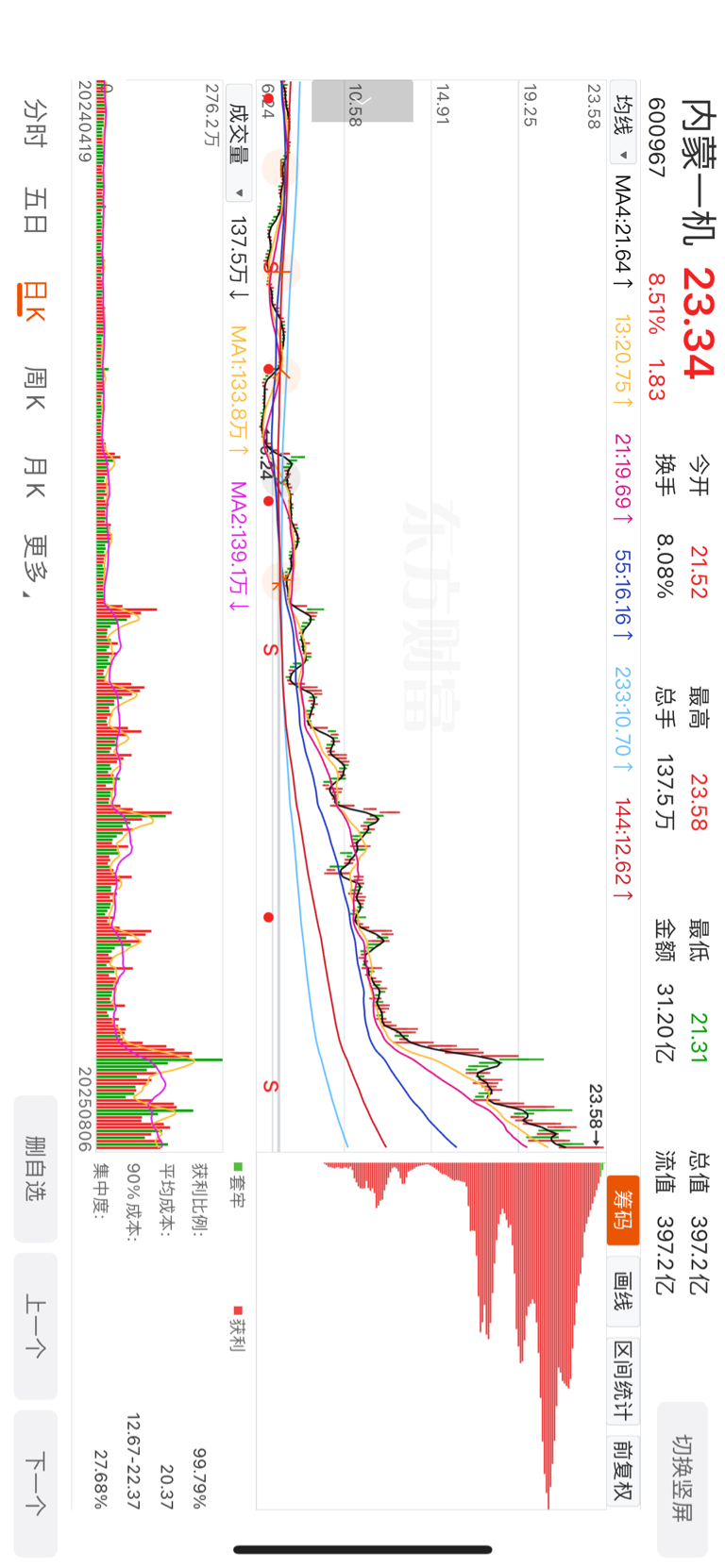Viewport: 725px width, 1568px height.
Task: Open 区间统计 range statistics
Action: coord(623,1379)
